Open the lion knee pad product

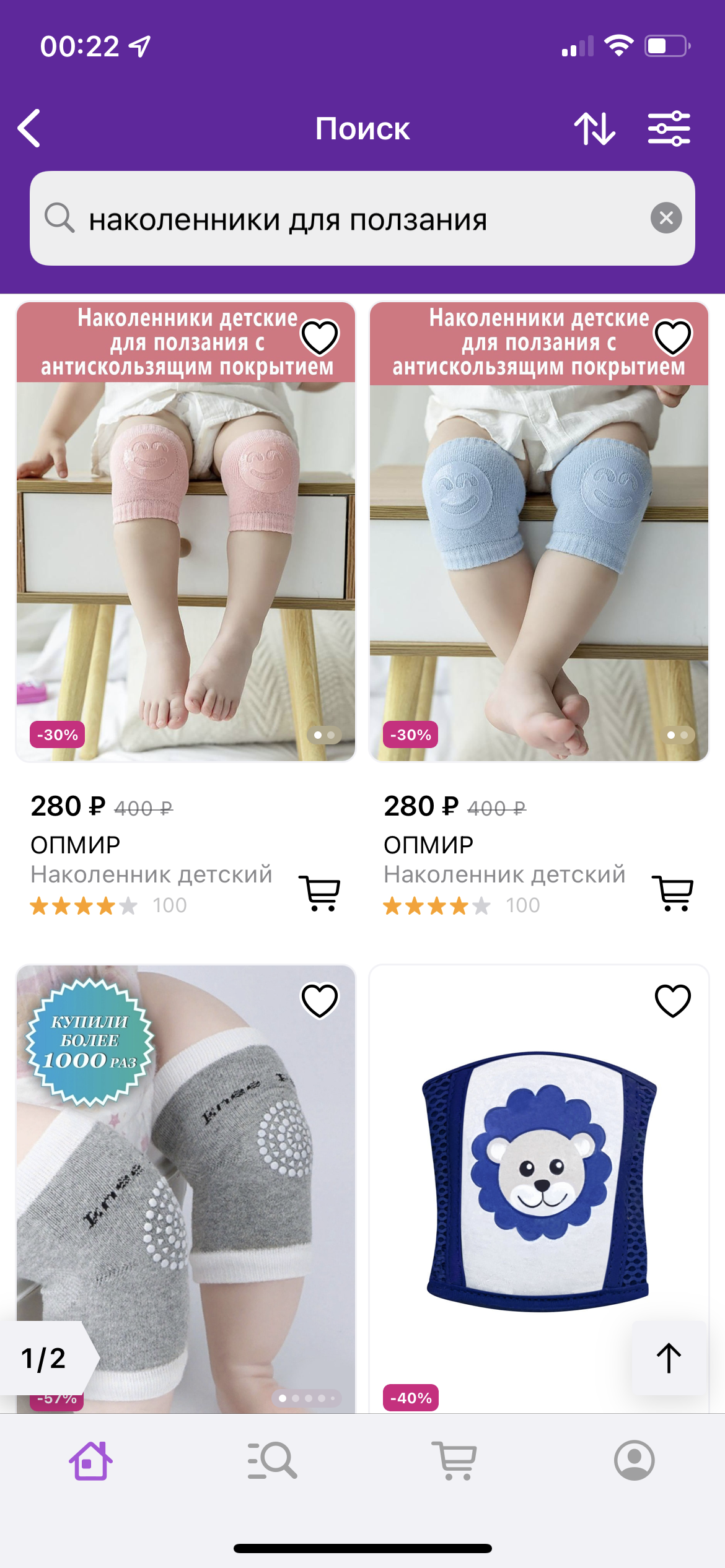[538, 1177]
